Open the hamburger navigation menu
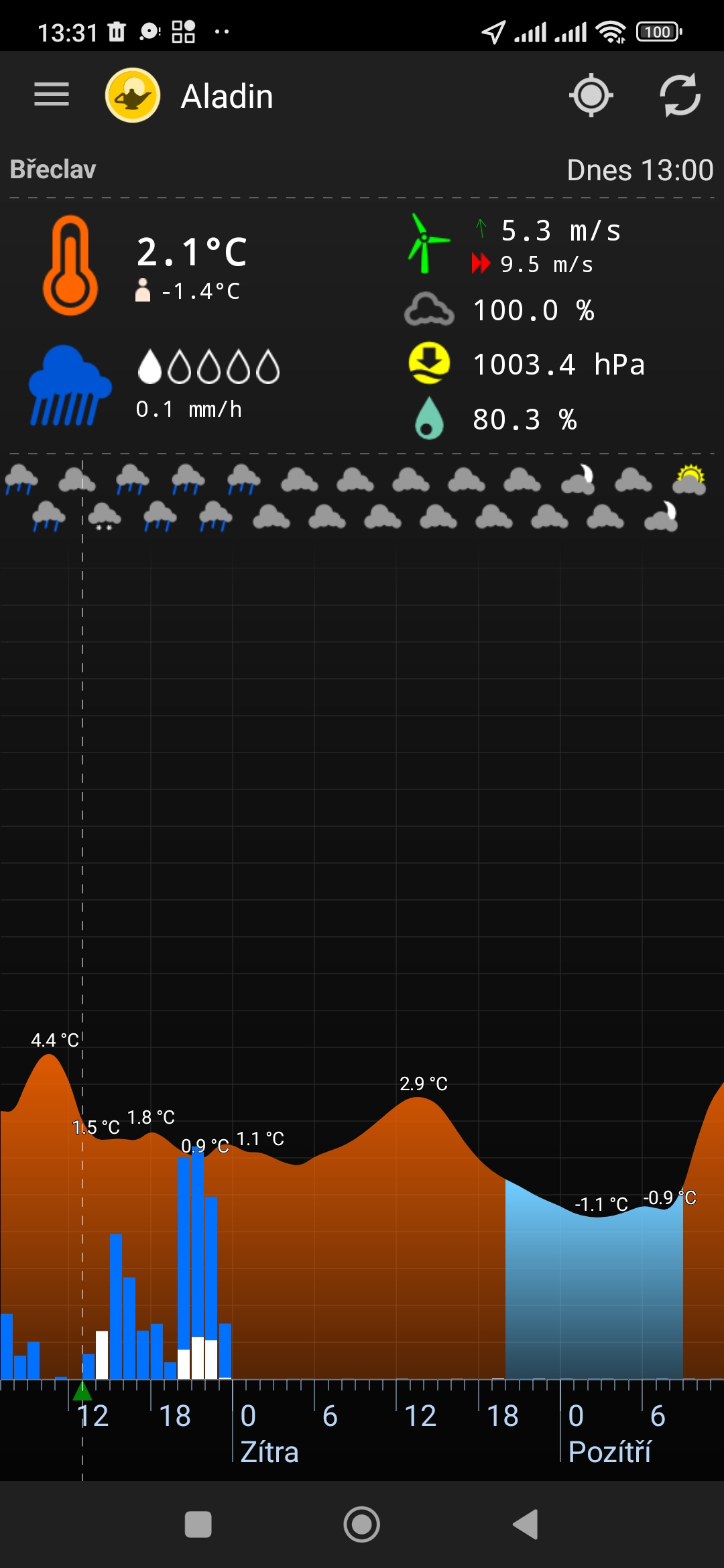Screen dimensions: 724x1568 pos(52,94)
